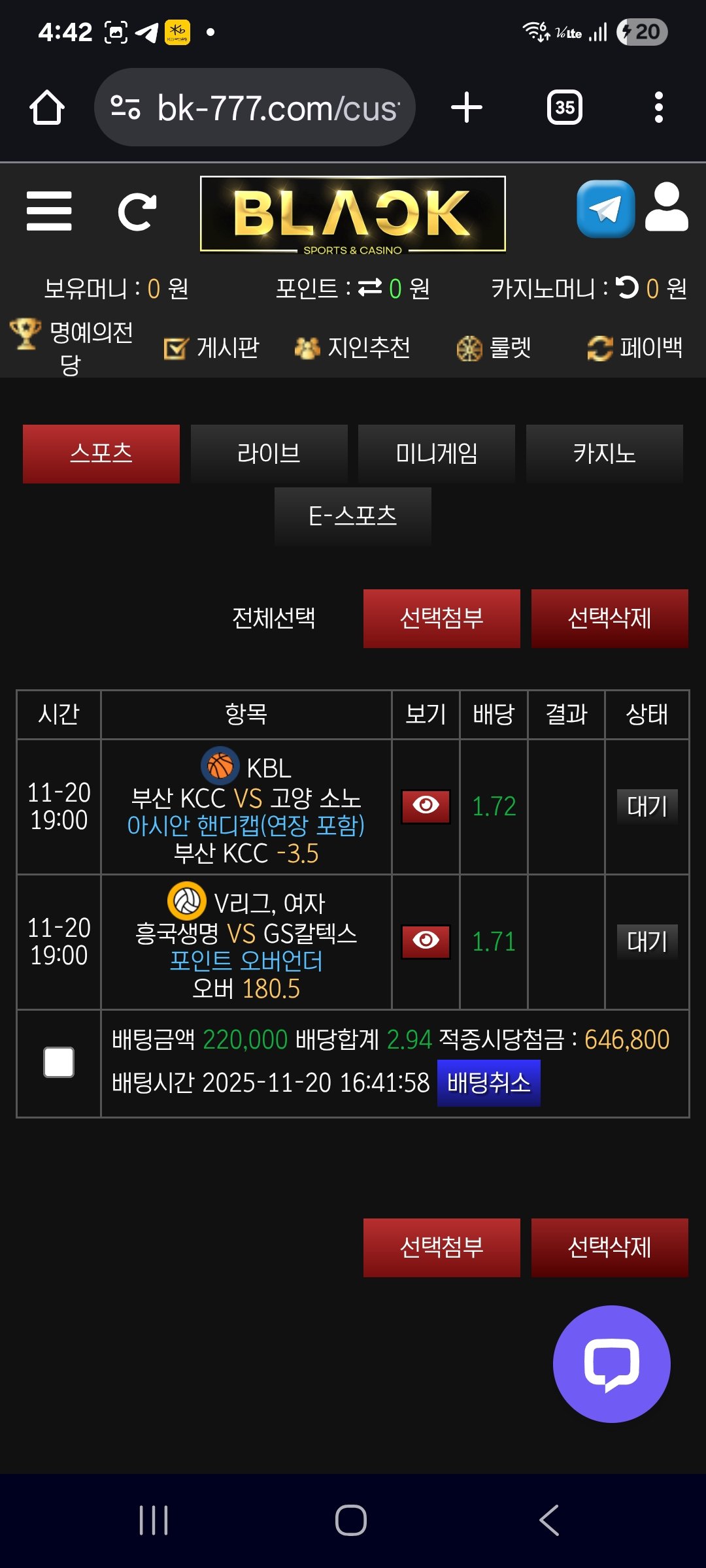Refresh the page with the reload icon
This screenshot has width=706, height=1568.
137,212
